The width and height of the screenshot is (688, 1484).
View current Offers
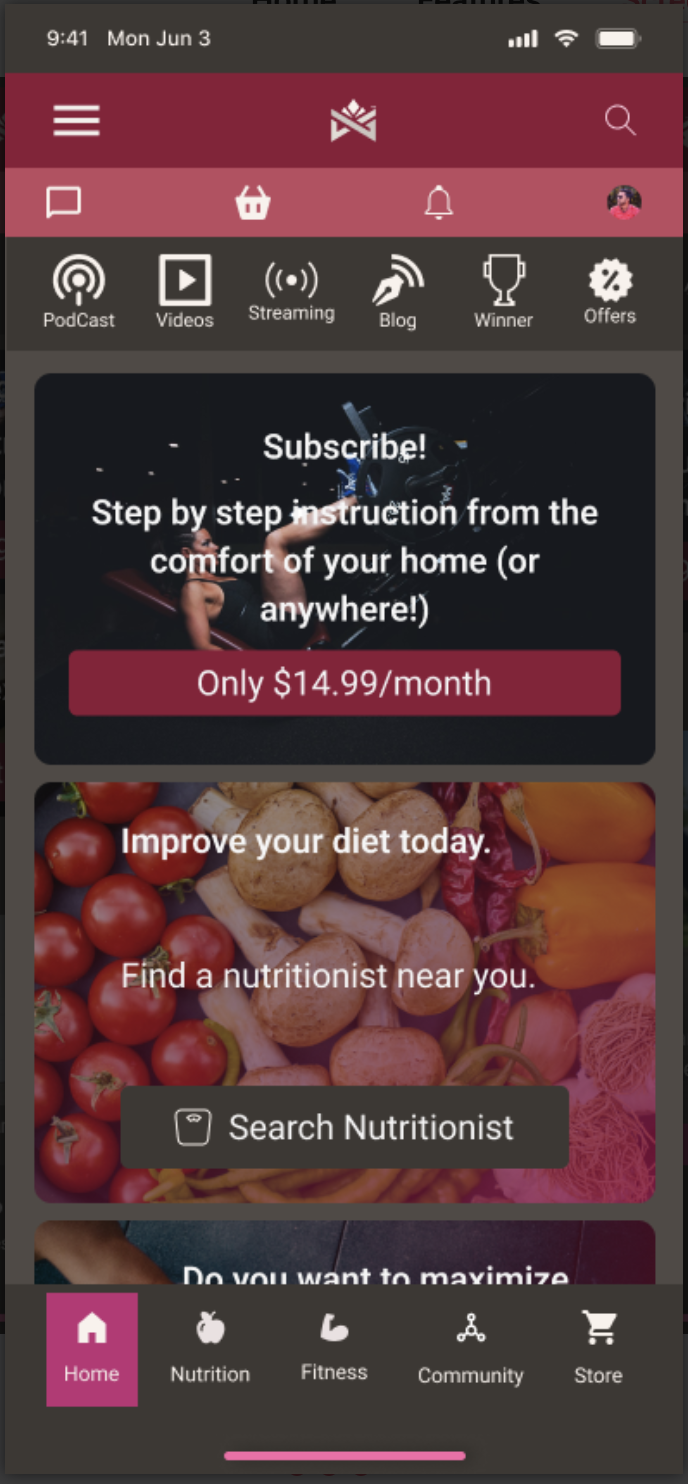(610, 292)
